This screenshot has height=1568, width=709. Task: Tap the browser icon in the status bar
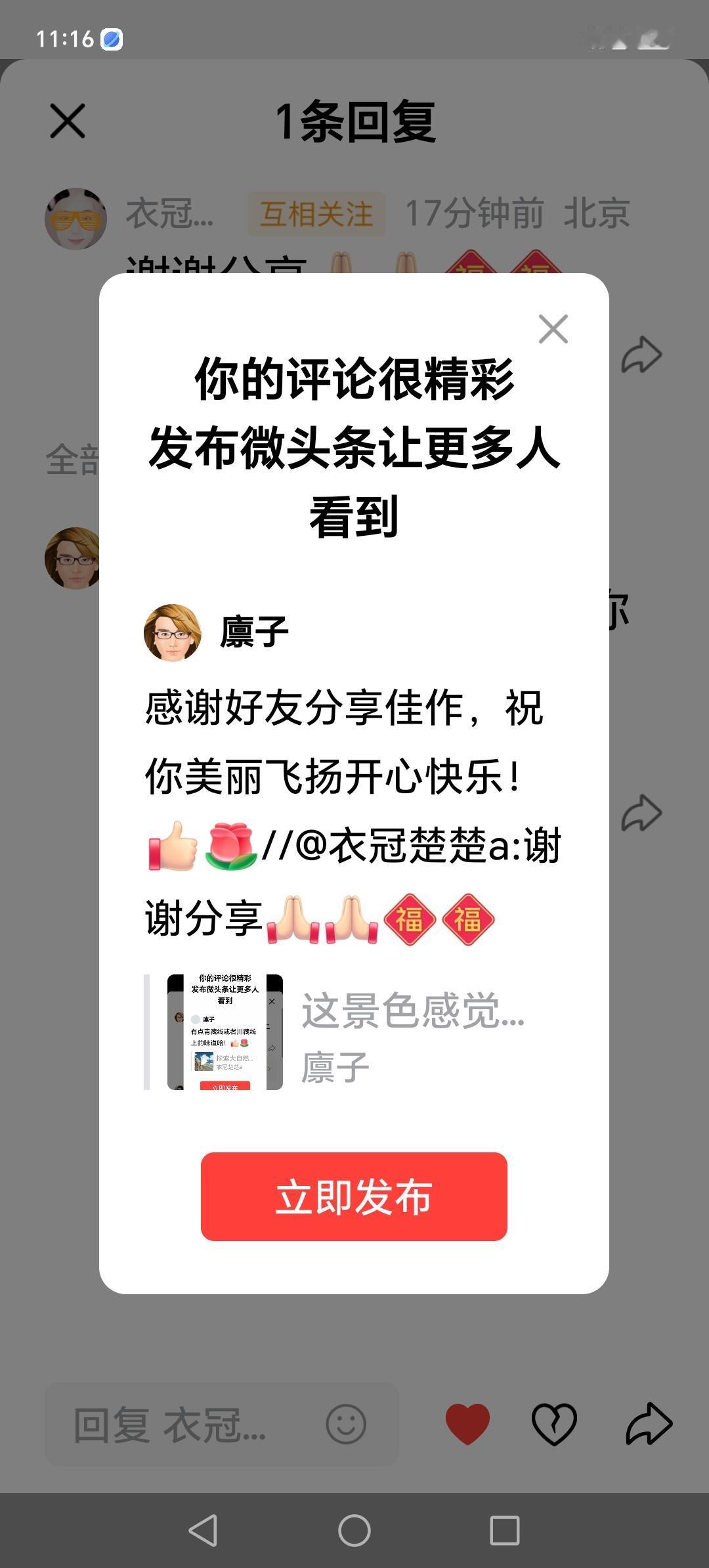click(x=113, y=39)
